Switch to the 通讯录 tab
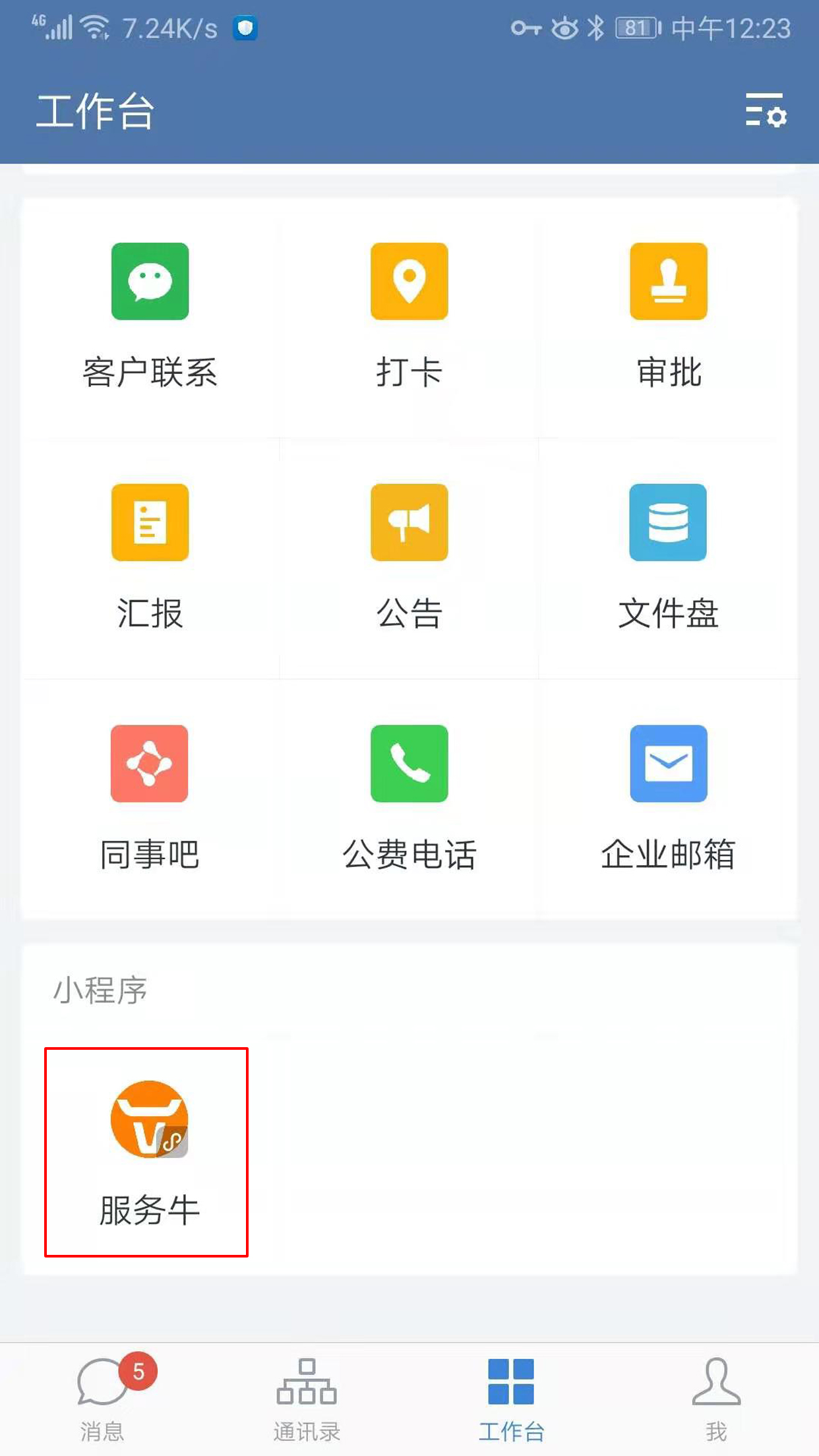 coord(307,1399)
